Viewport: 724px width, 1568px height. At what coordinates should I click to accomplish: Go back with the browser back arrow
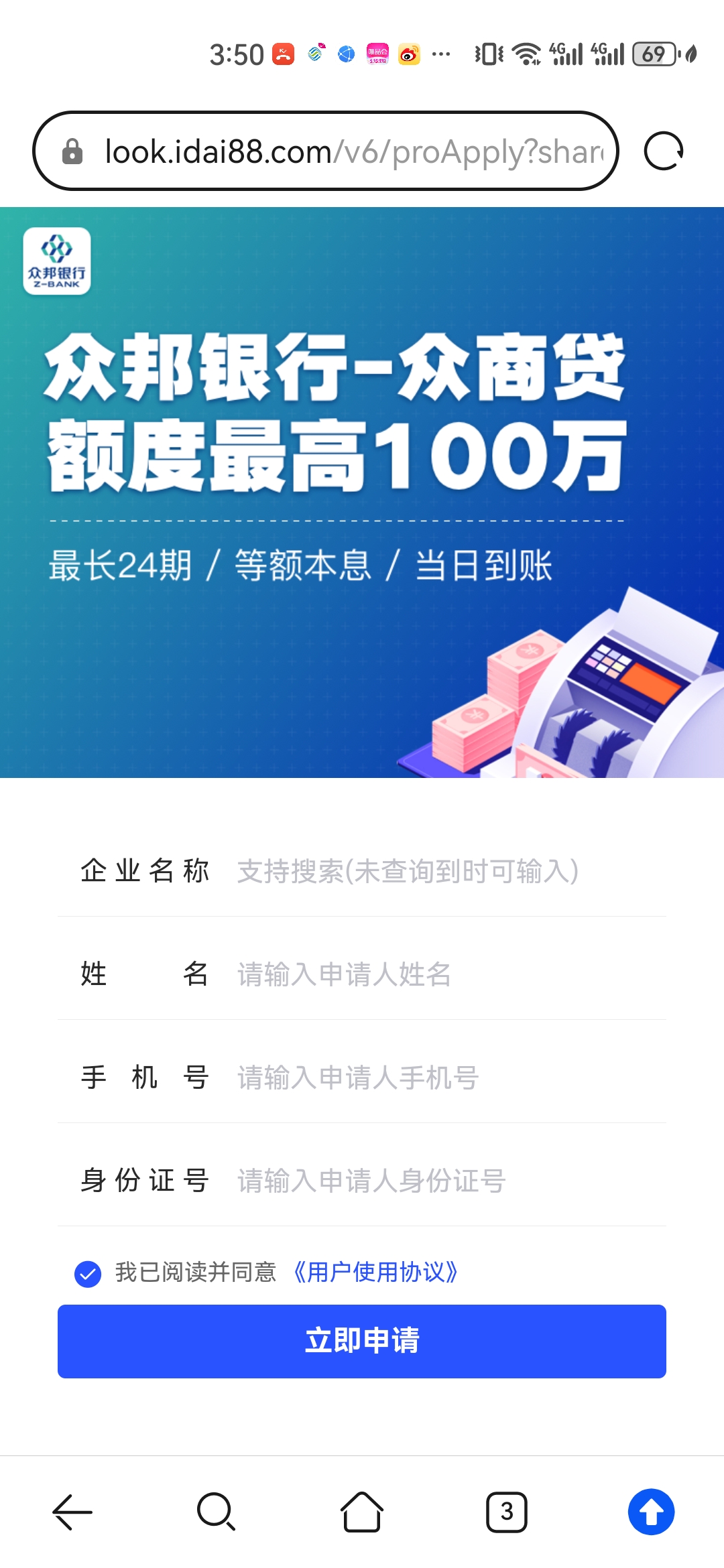pyautogui.click(x=72, y=1512)
